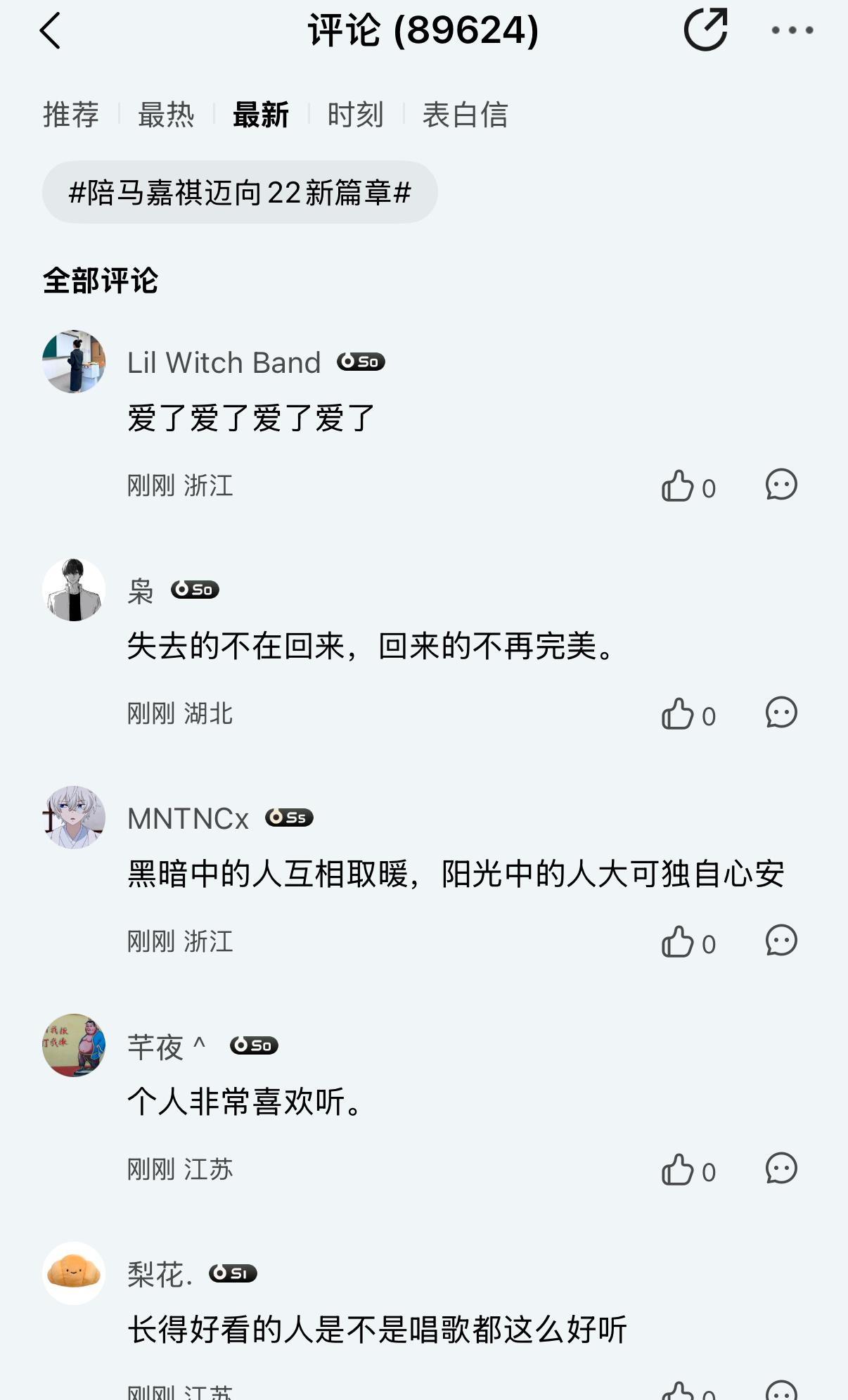This screenshot has width=848, height=1400.
Task: Tap the #陪马嘉祺迈向22新篇章# topic chip
Action: pyautogui.click(x=240, y=192)
